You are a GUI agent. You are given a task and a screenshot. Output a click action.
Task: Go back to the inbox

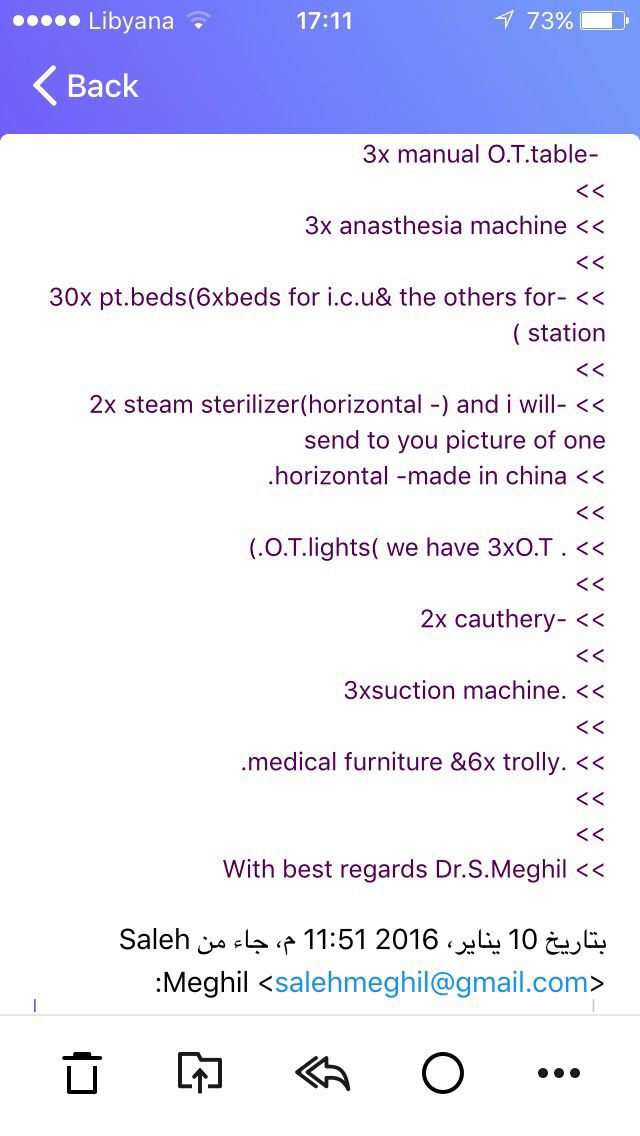(x=86, y=86)
